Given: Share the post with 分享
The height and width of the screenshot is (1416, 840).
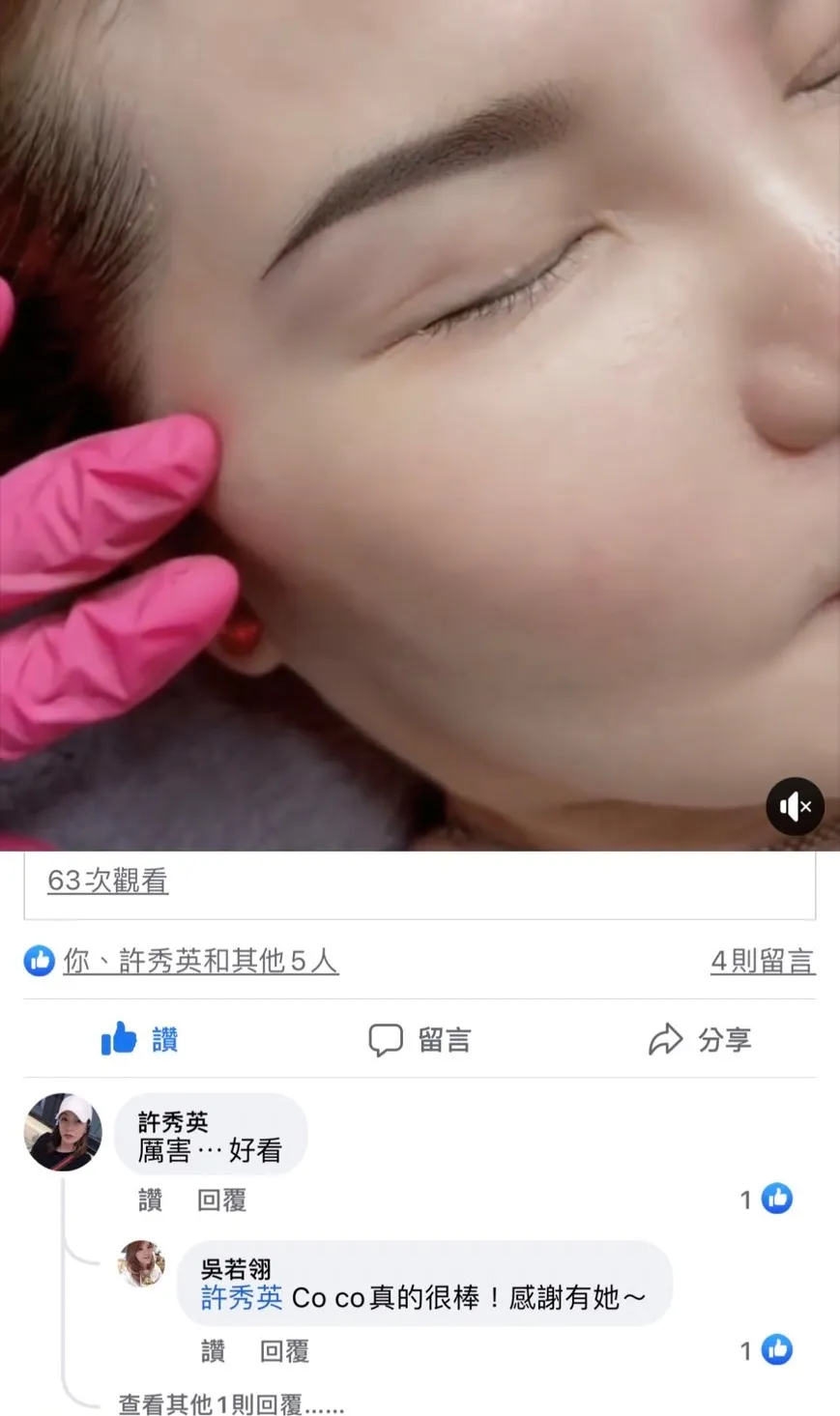Looking at the screenshot, I should coord(699,1039).
